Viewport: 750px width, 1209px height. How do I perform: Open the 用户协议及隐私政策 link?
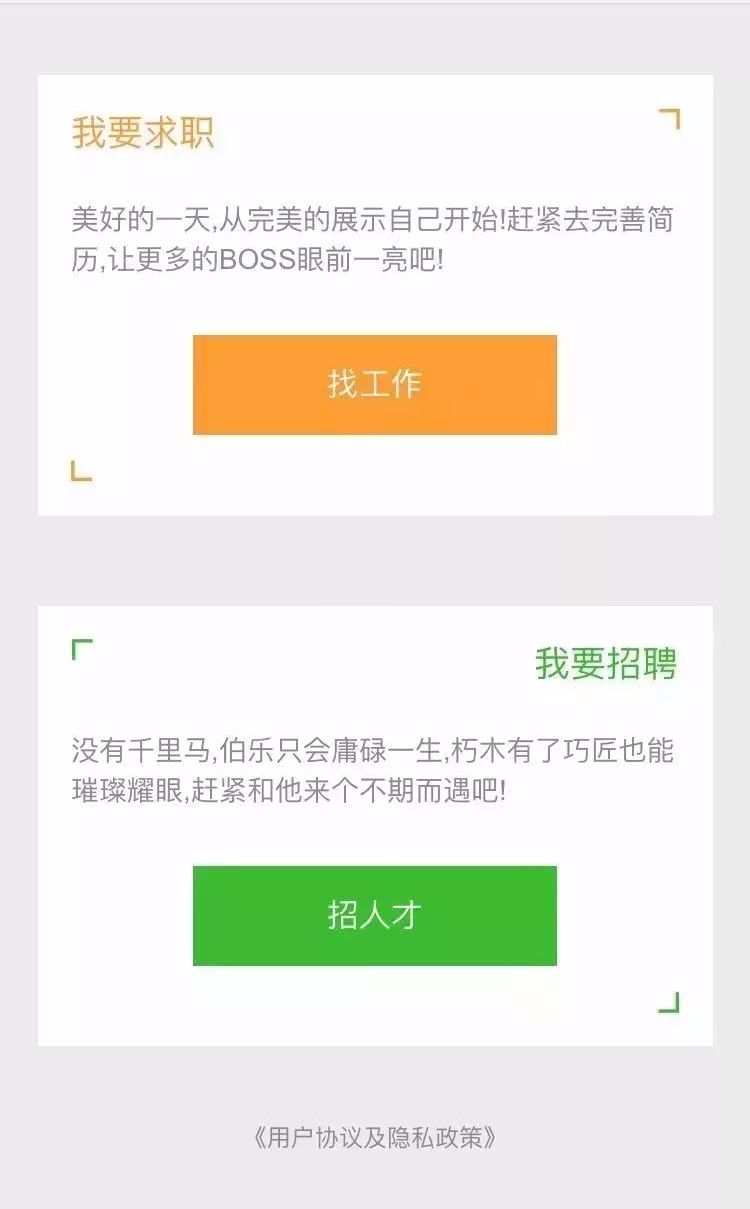374,1138
